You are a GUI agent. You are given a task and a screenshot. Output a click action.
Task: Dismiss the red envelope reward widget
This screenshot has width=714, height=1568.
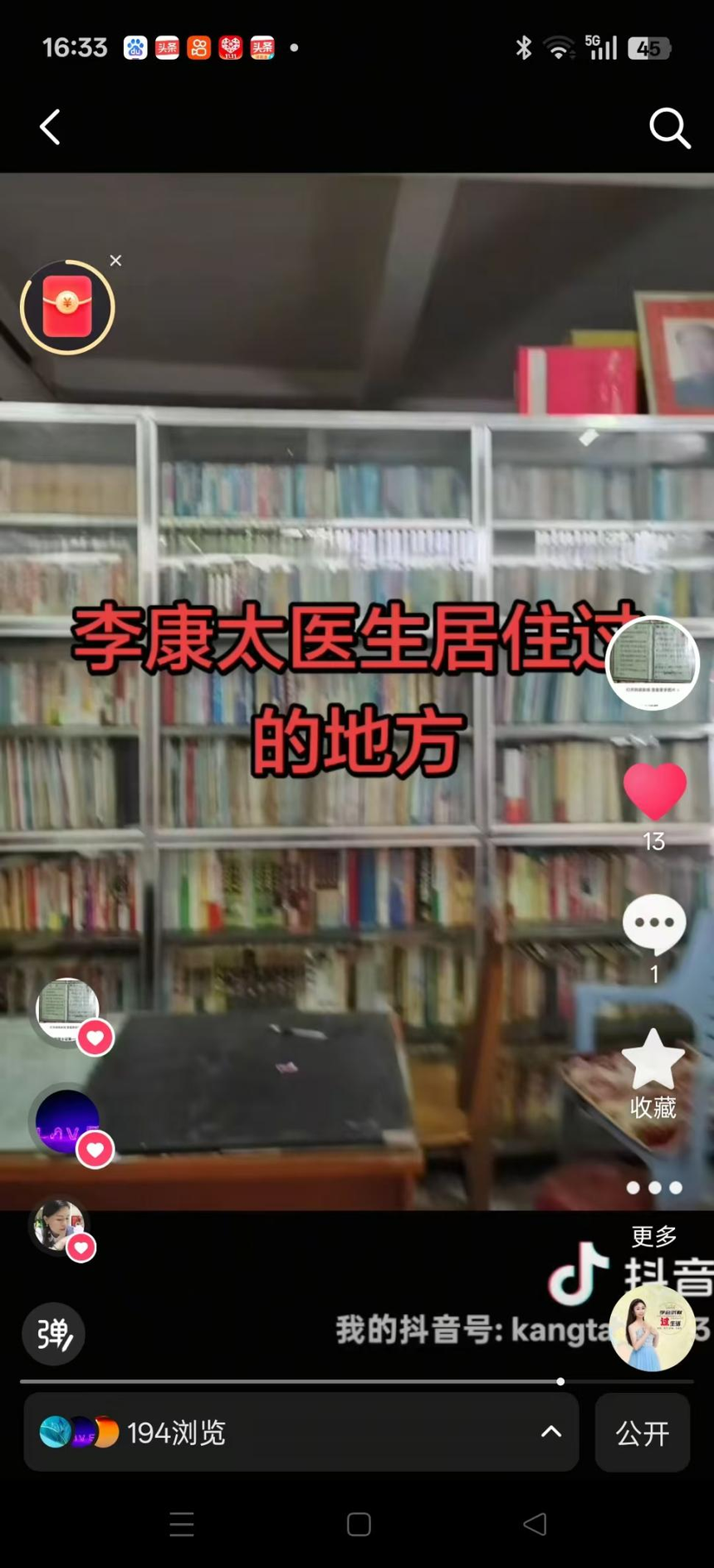tap(115, 261)
